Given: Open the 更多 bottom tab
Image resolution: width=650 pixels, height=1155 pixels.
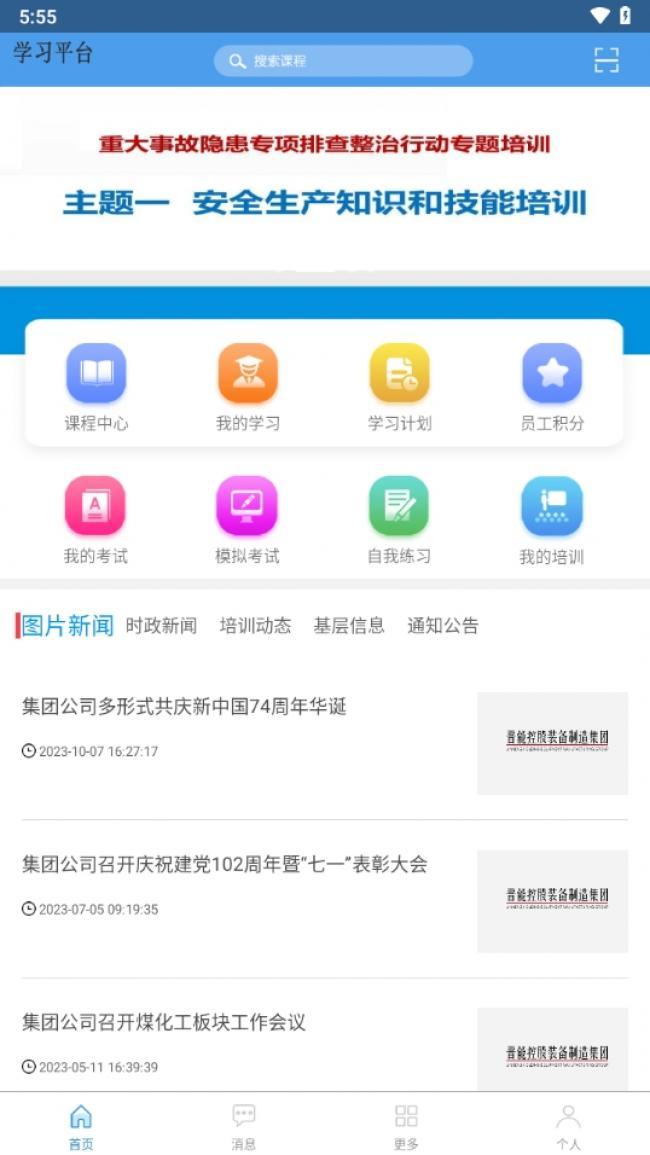Looking at the screenshot, I should click(x=406, y=1126).
